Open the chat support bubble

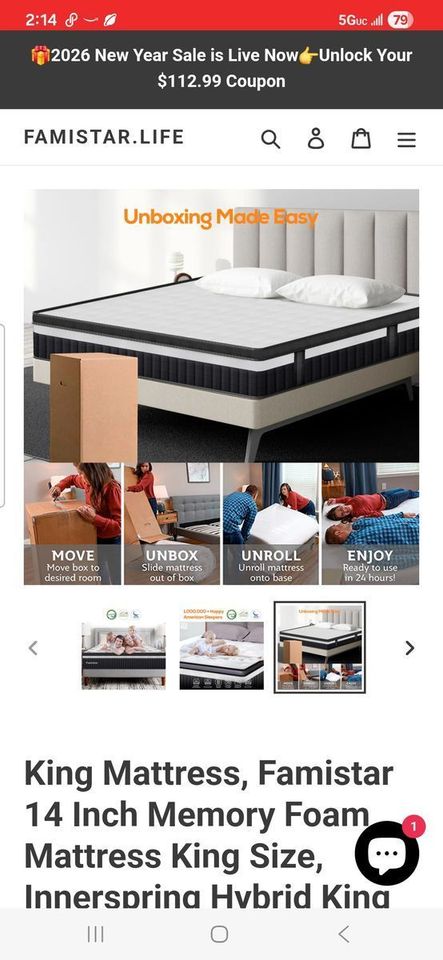coord(387,853)
